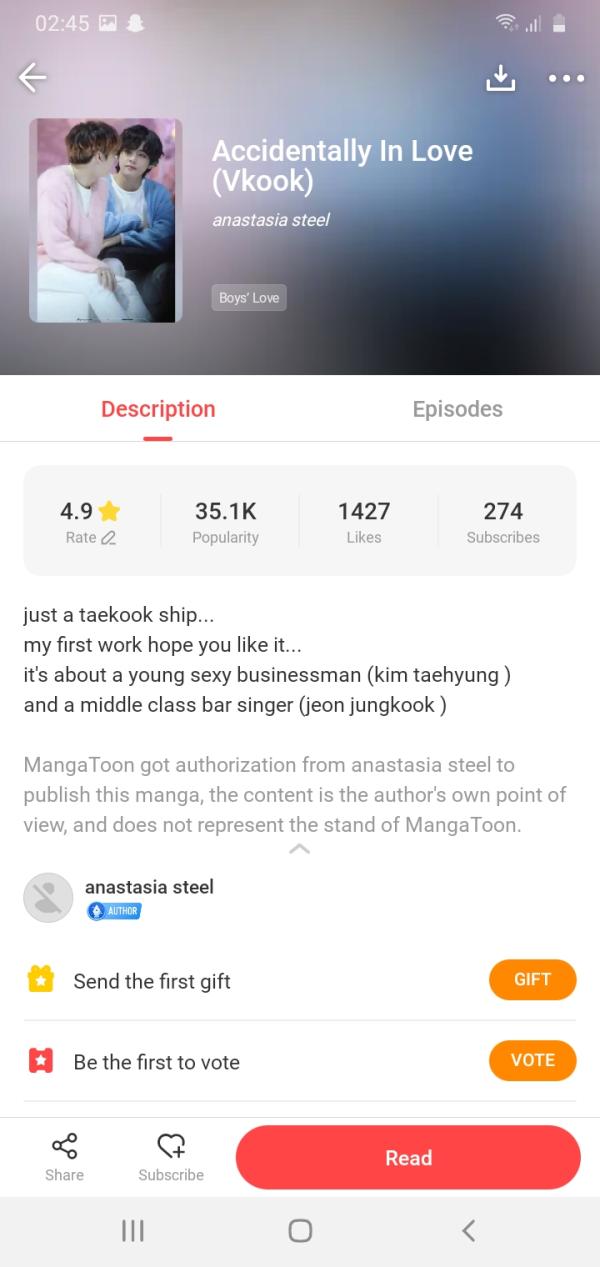Viewport: 600px width, 1267px height.
Task: Download this manga for offline reading
Action: [500, 78]
